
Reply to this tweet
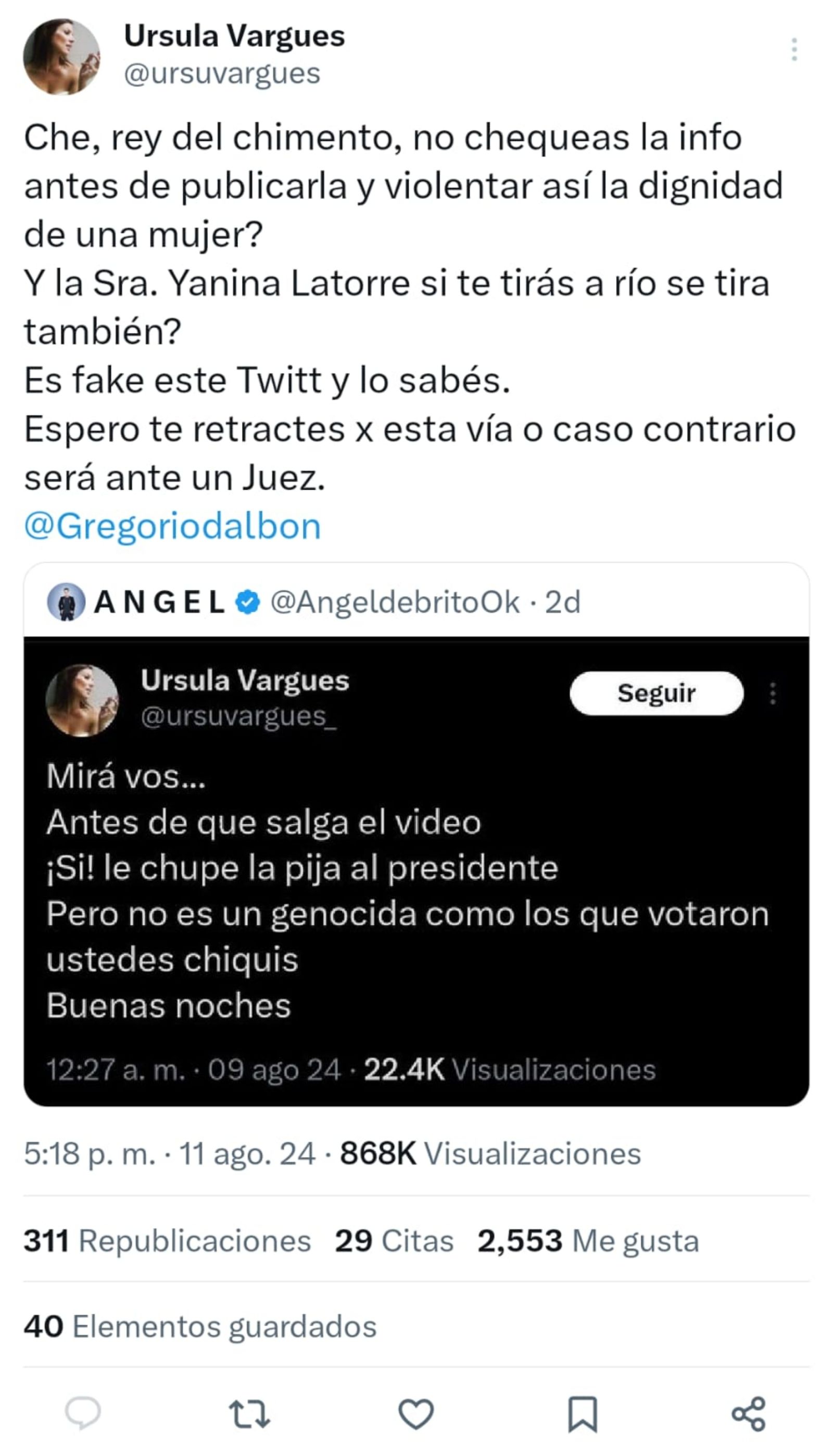[x=83, y=1413]
